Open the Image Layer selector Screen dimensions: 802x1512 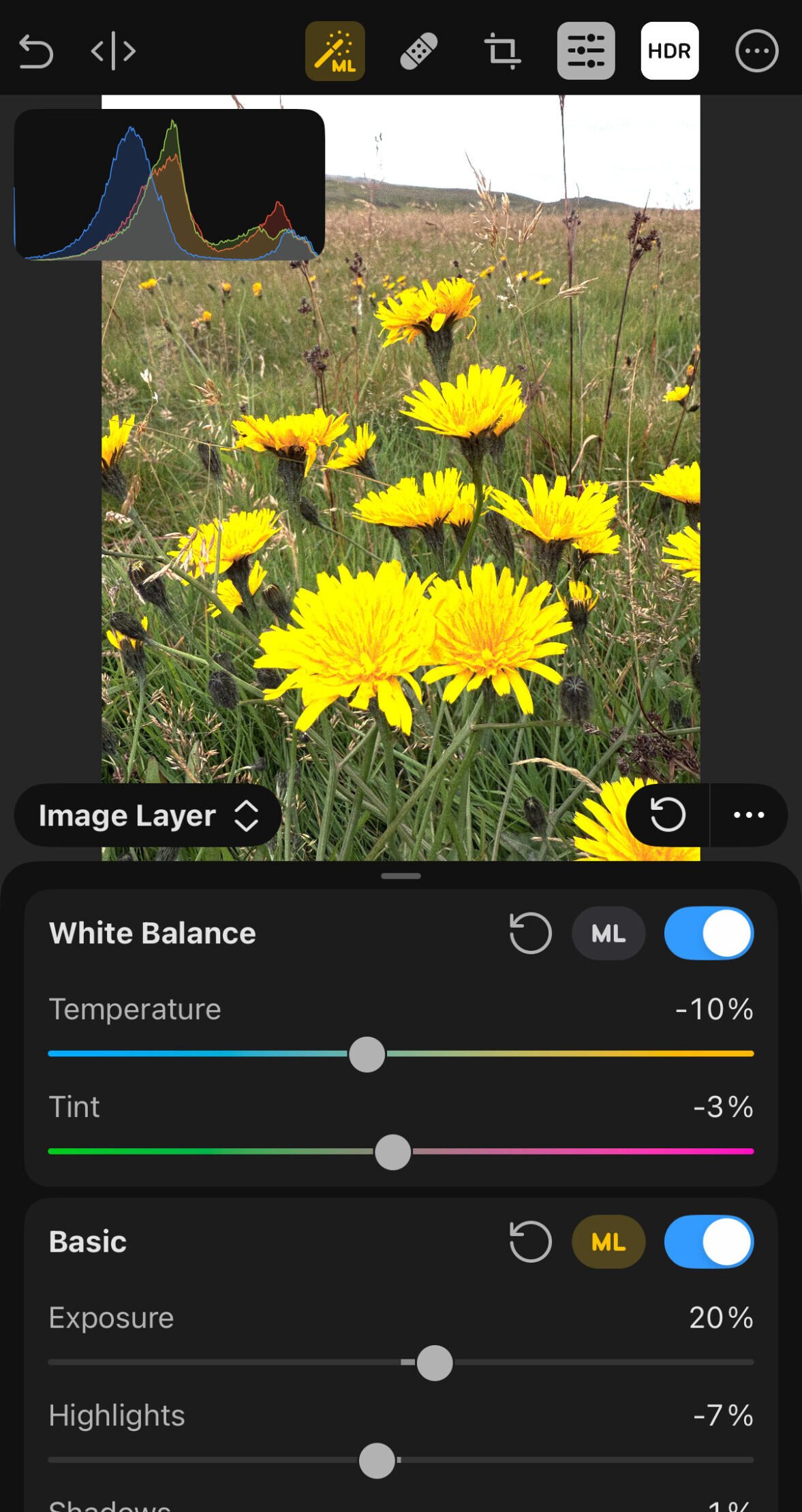pyautogui.click(x=148, y=815)
